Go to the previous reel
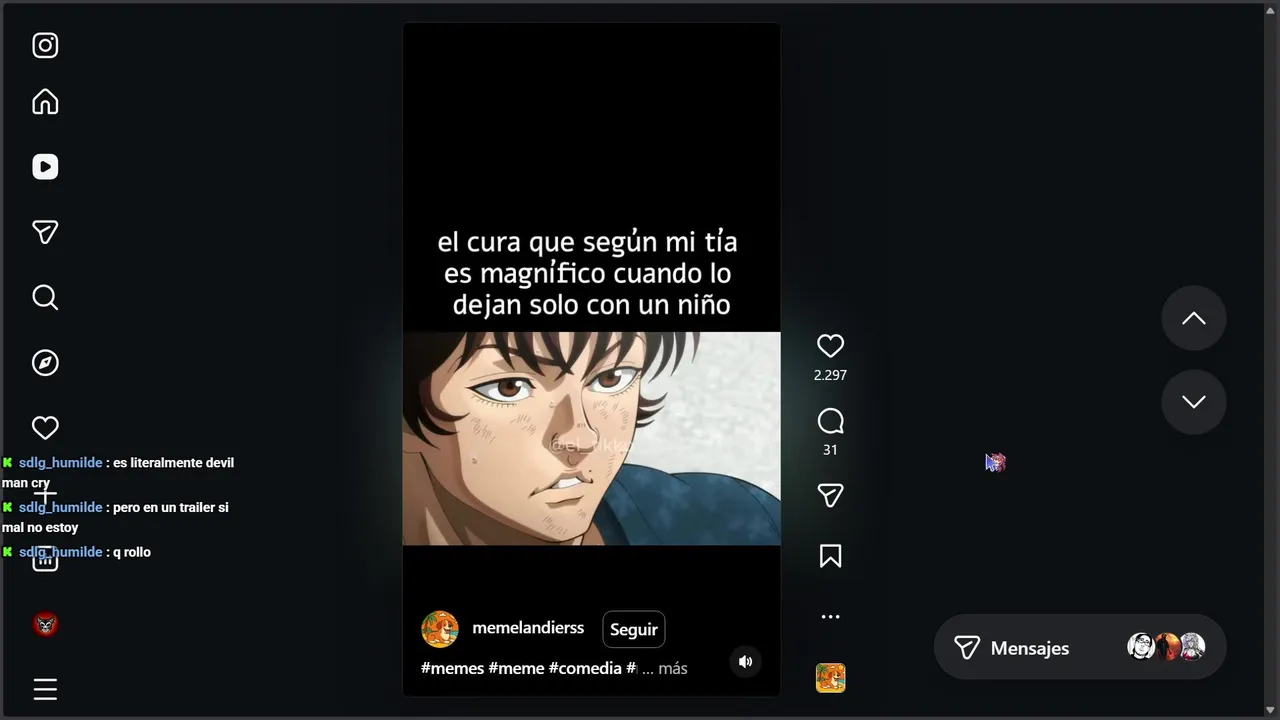 [1193, 318]
